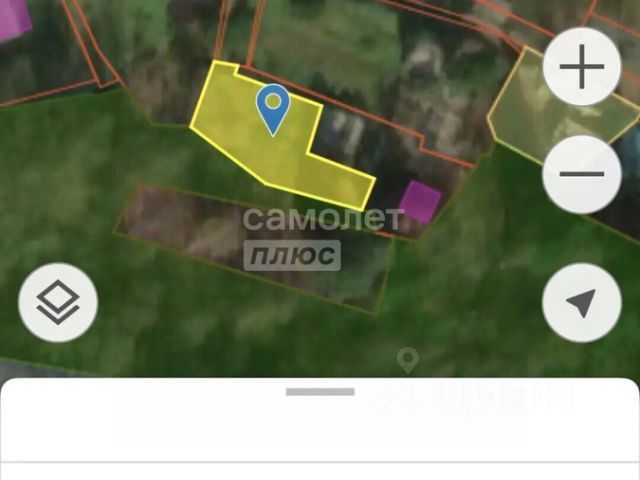Image resolution: width=640 pixels, height=480 pixels.
Task: Open the map layers selector
Action: click(58, 302)
